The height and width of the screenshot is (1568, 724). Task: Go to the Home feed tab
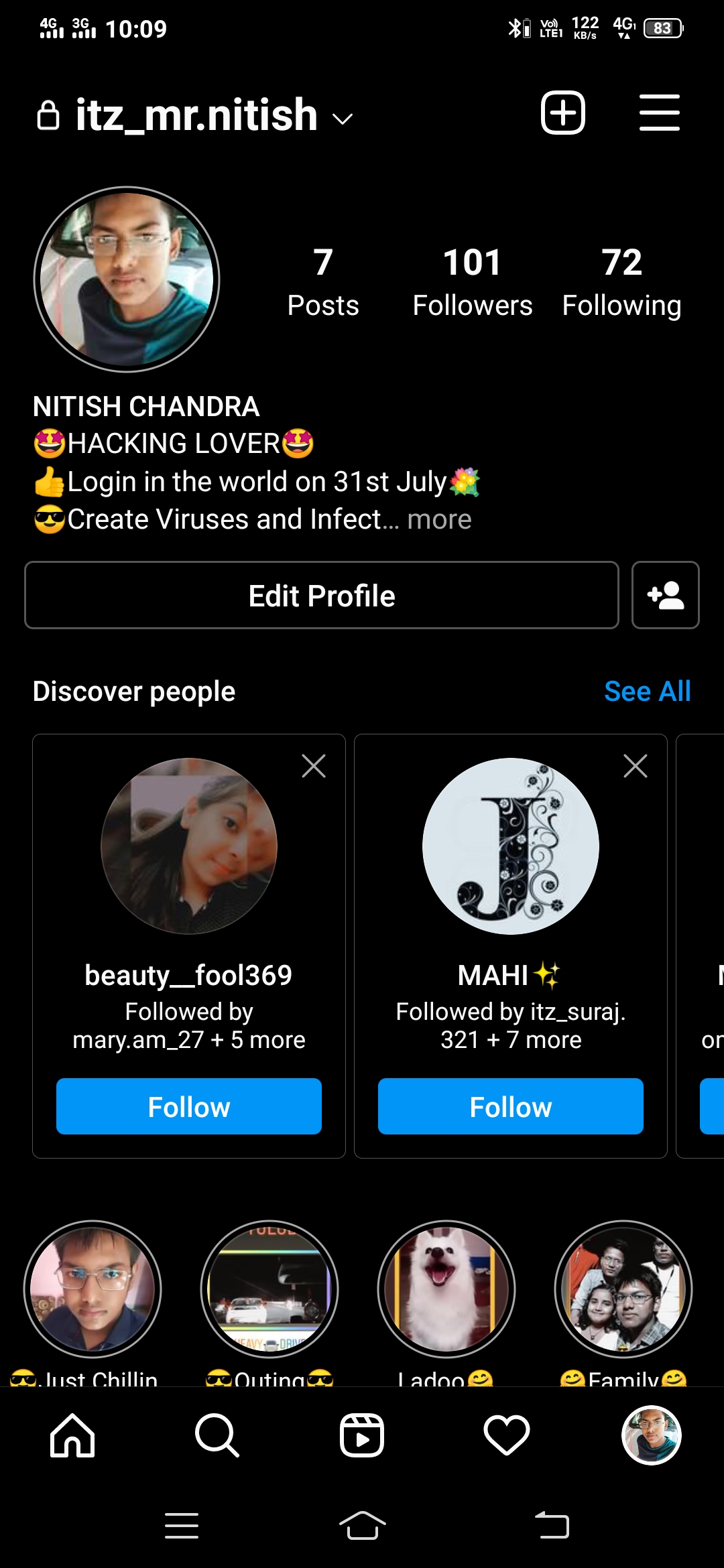(x=72, y=1435)
